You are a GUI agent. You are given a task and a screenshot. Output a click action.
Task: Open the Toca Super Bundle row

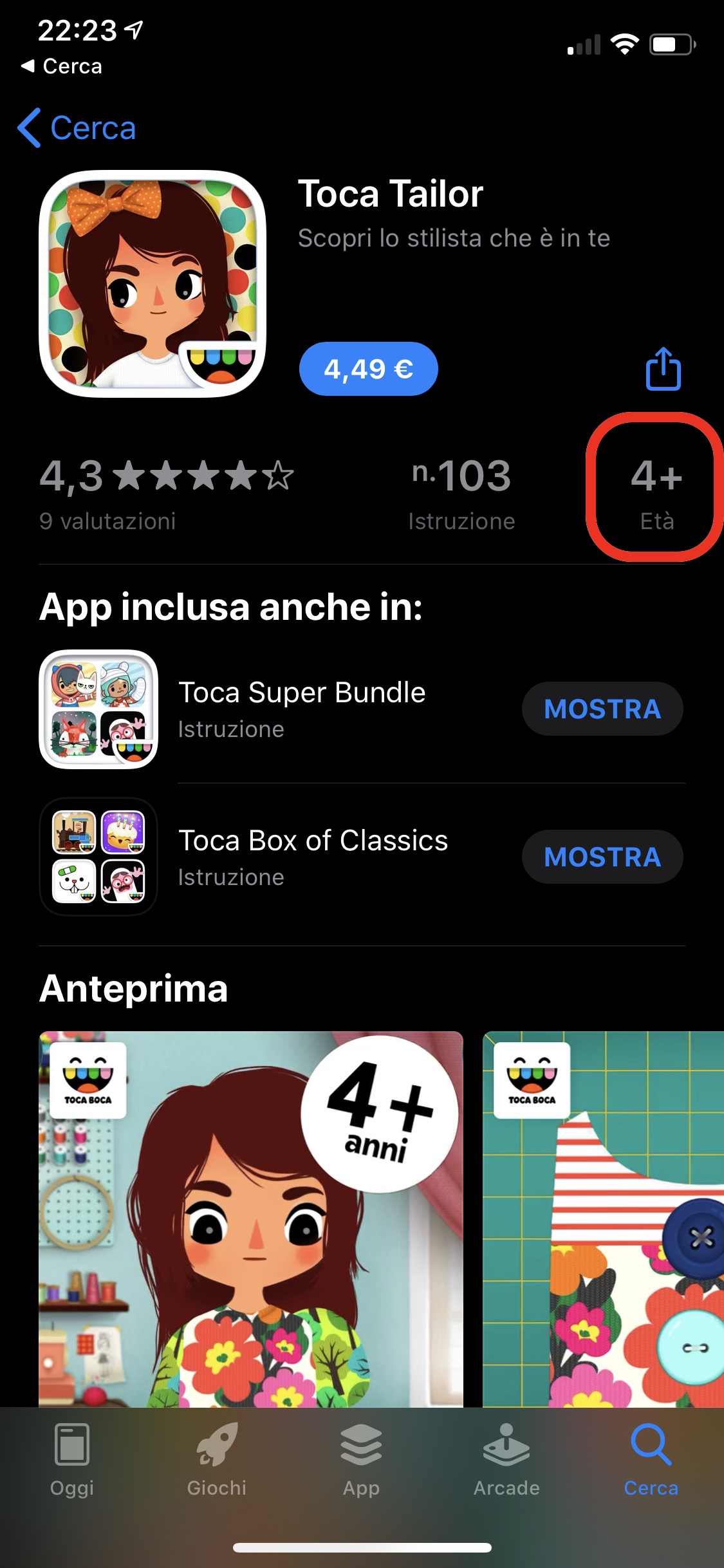[302, 709]
